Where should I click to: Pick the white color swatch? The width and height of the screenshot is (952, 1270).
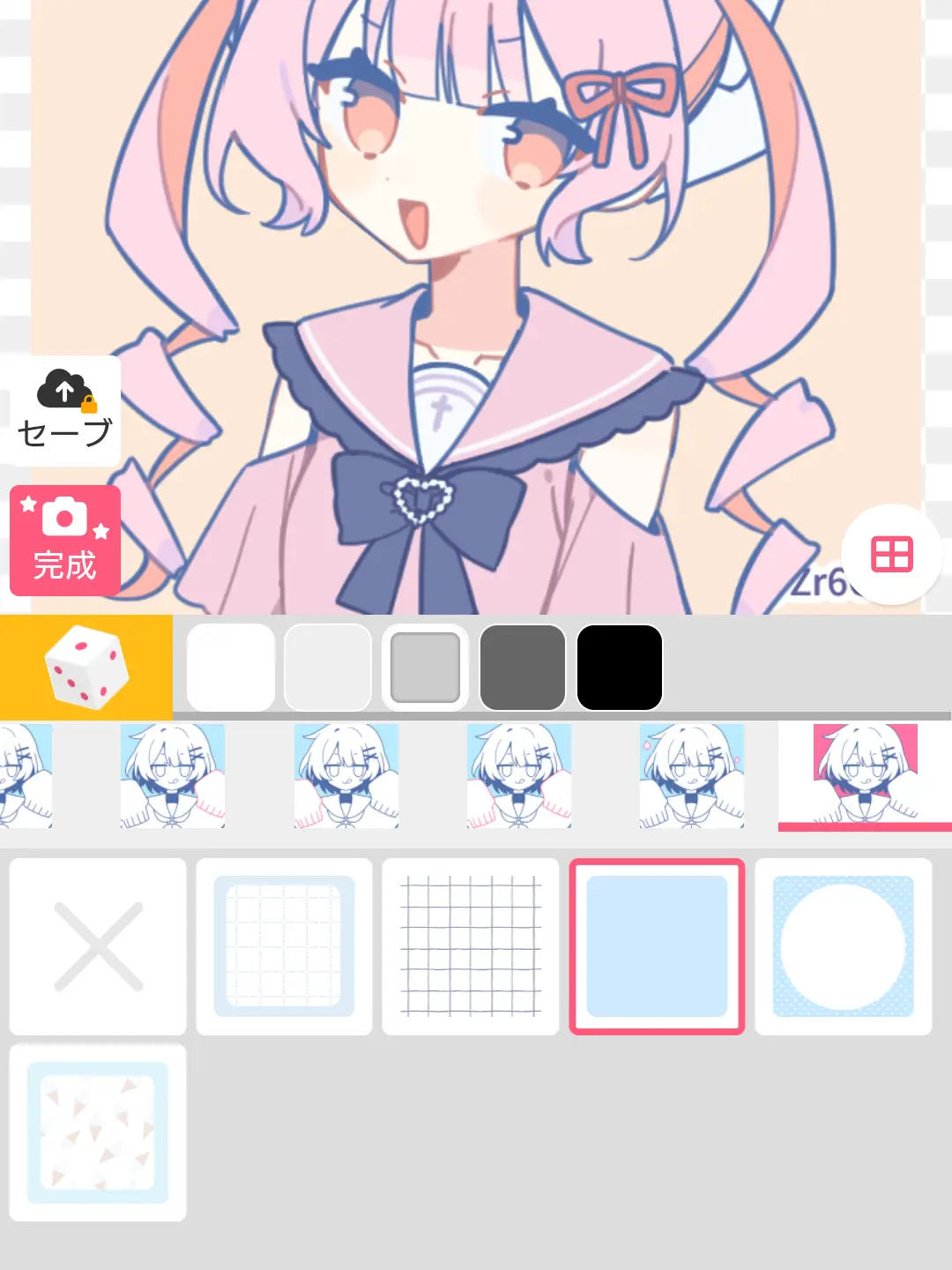[x=229, y=667]
